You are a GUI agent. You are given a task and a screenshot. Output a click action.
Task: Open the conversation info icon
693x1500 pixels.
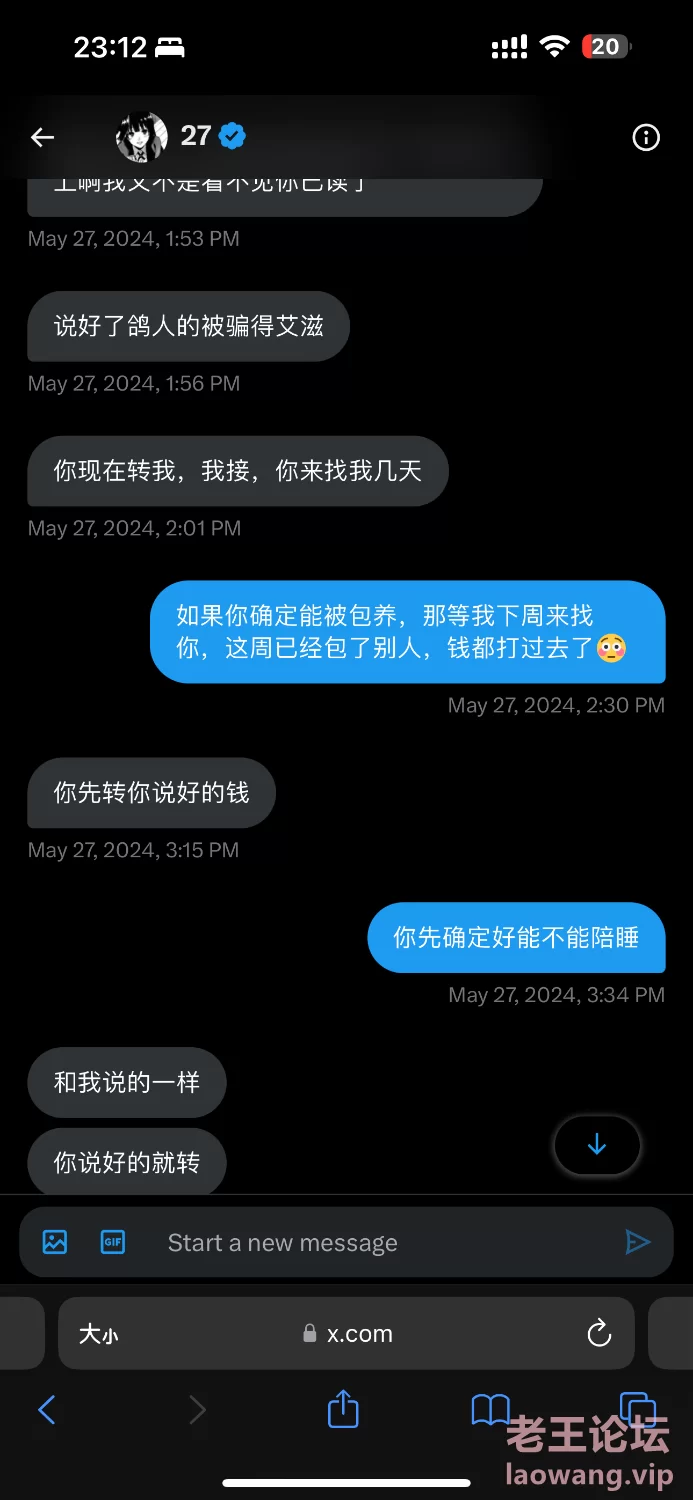click(x=646, y=138)
